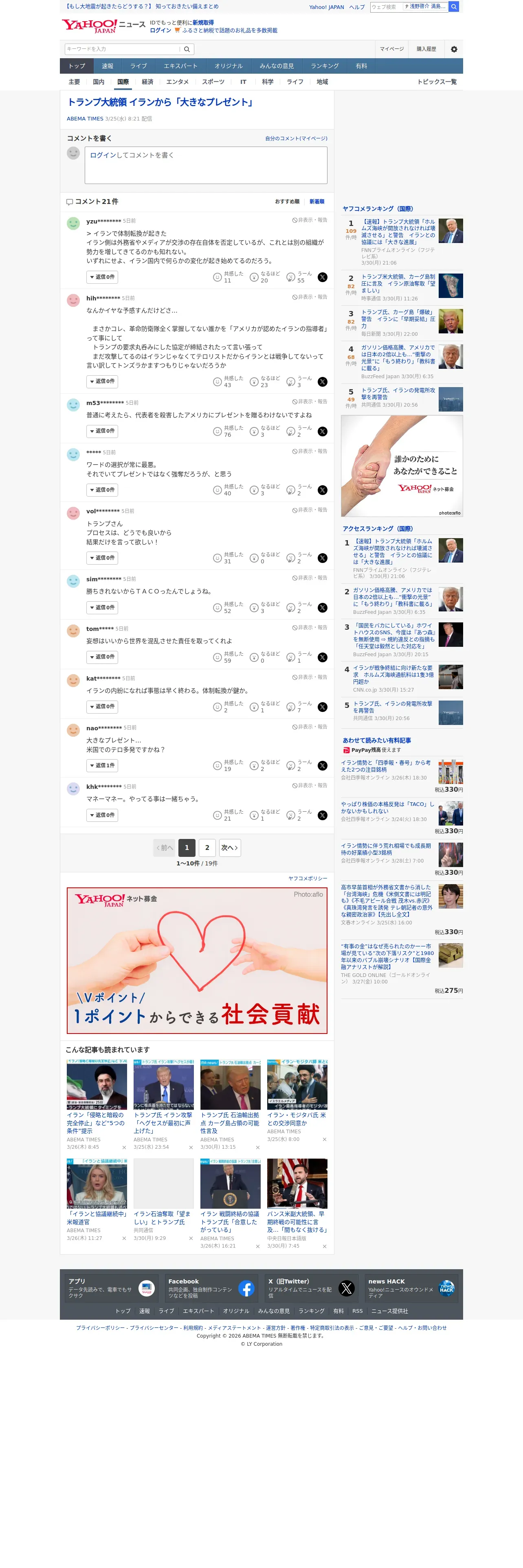Select the 経済 category
Viewport: 523px width, 1568px height.
147,82
